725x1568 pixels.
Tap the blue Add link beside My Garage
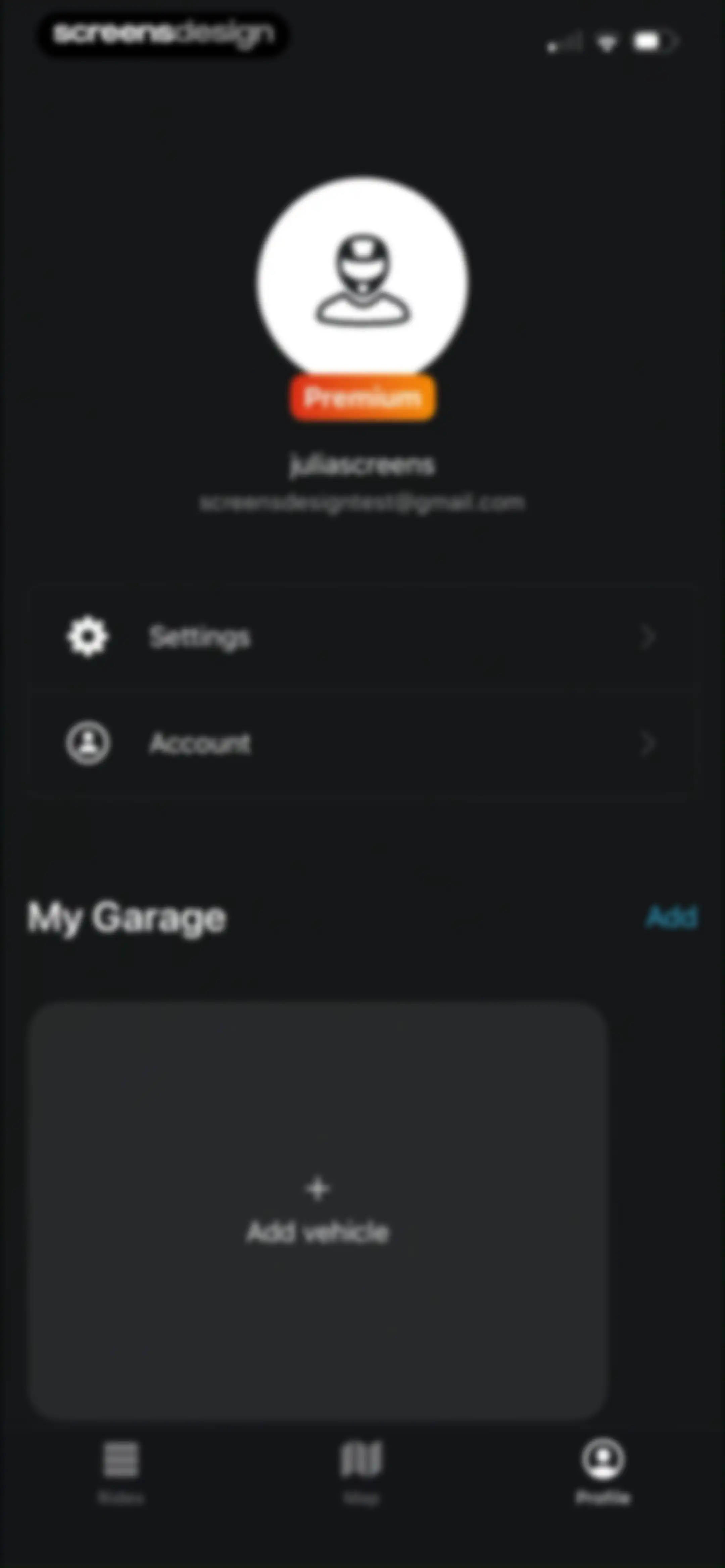[671, 917]
